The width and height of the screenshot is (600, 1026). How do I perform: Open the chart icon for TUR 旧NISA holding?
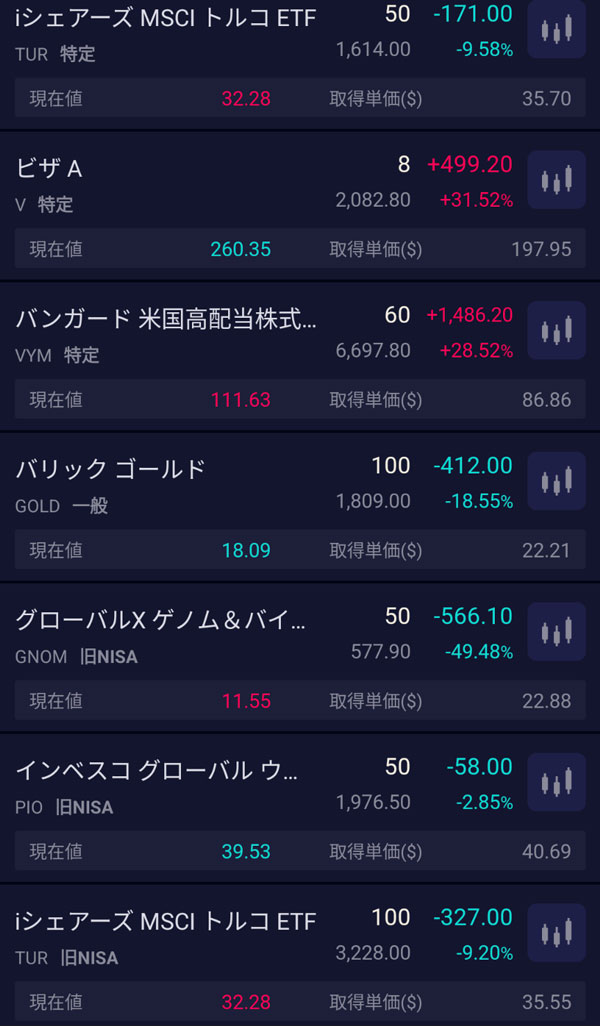coord(556,934)
